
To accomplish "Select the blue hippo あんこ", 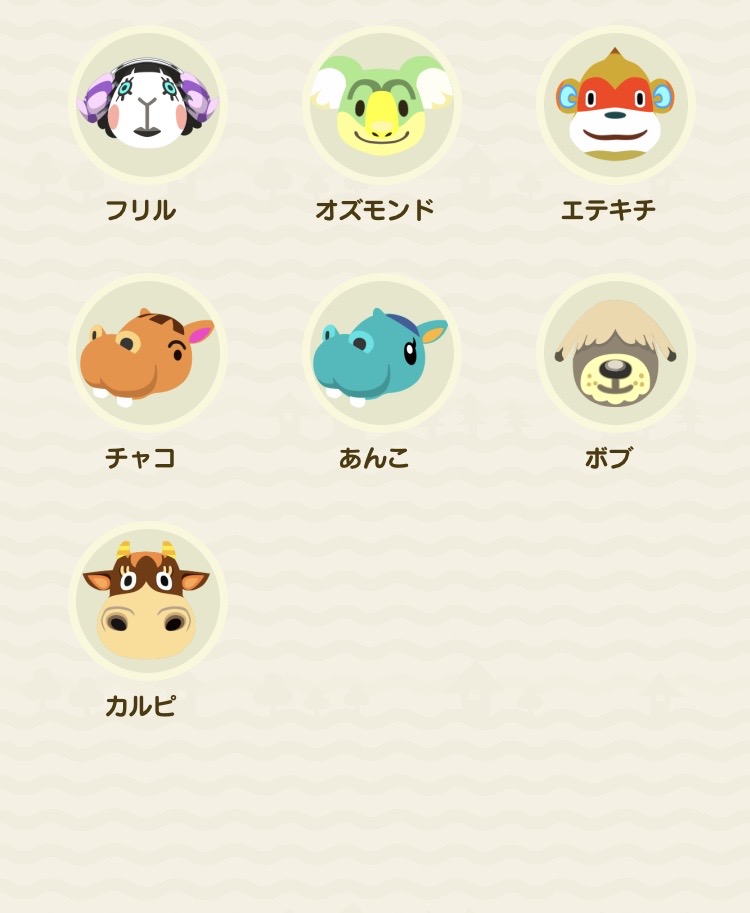I will (381, 353).
